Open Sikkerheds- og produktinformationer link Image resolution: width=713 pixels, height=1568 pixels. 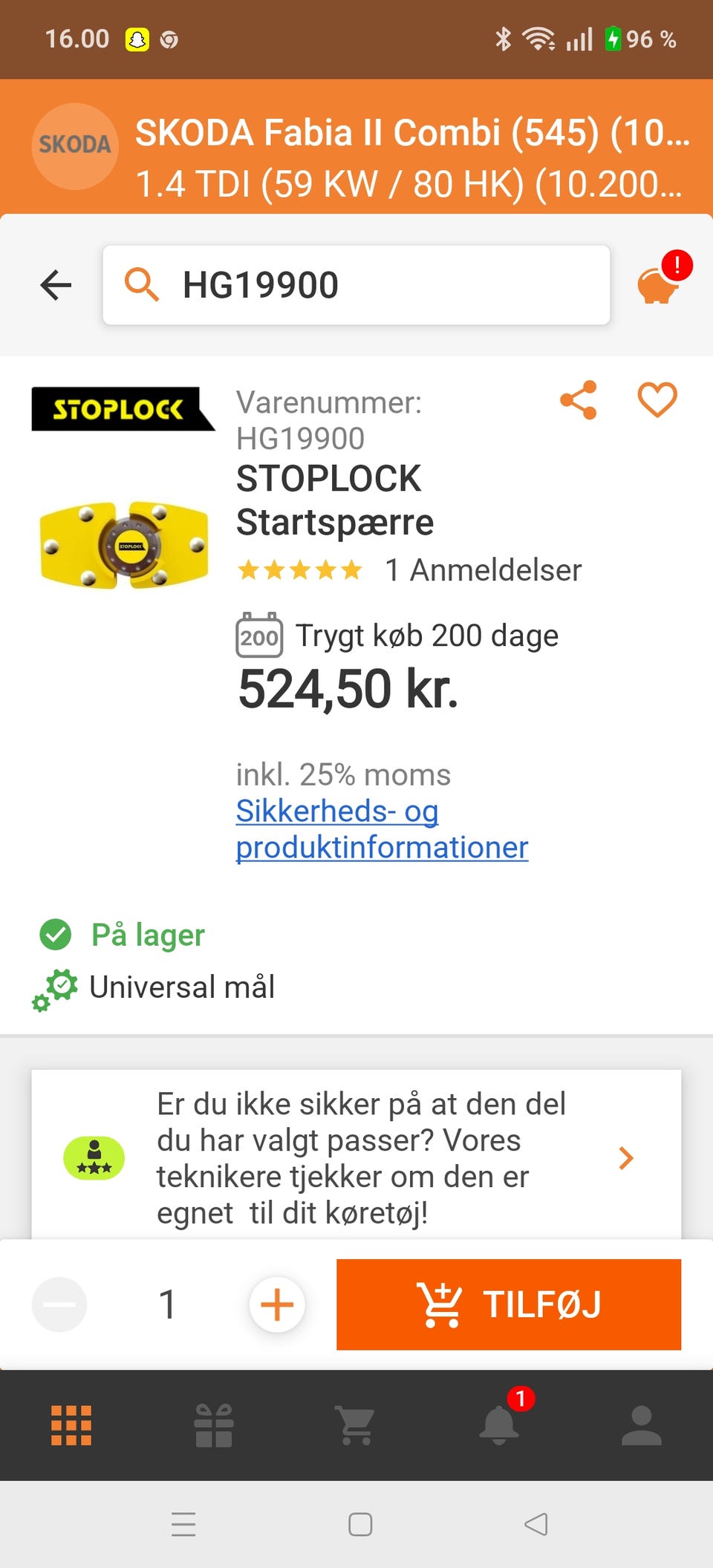tap(382, 829)
